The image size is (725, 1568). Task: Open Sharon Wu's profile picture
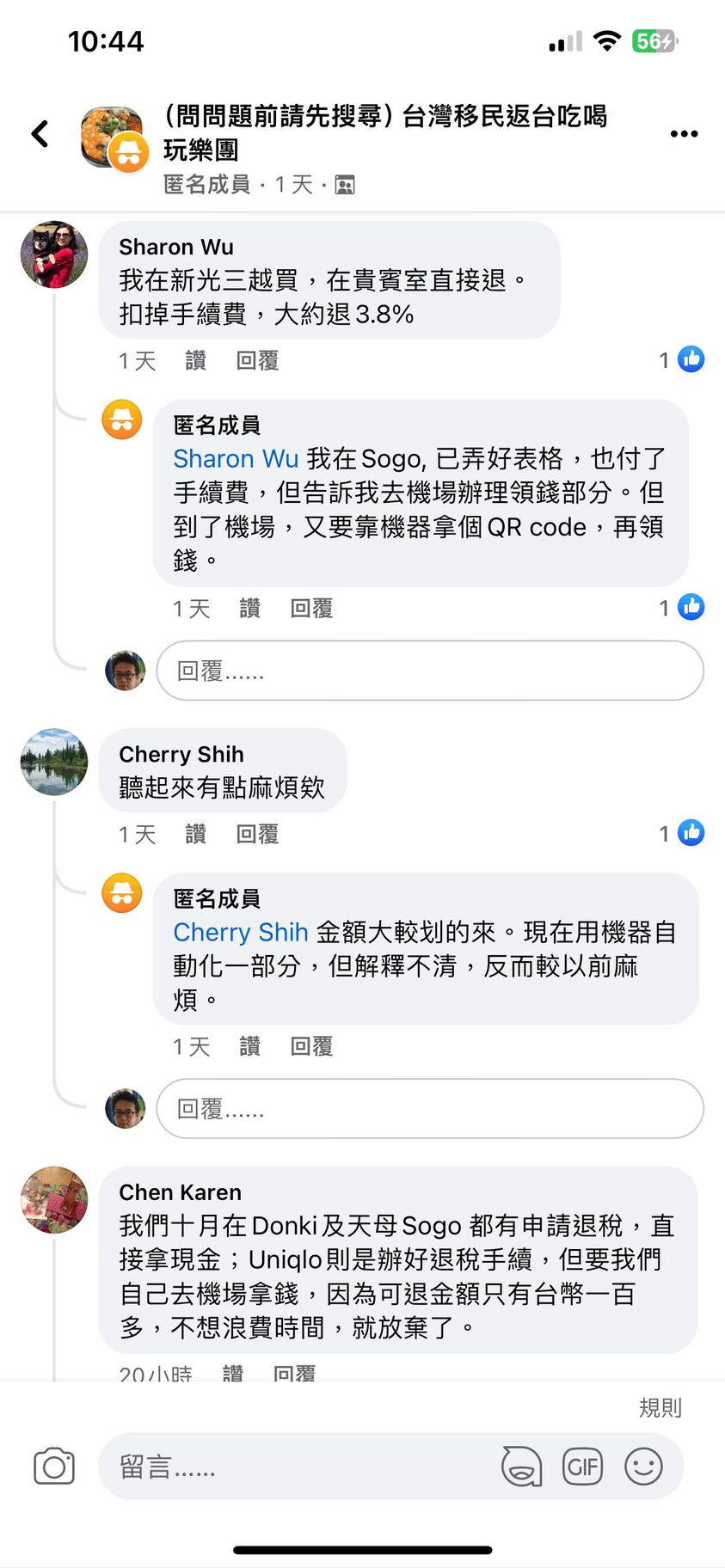[x=54, y=254]
